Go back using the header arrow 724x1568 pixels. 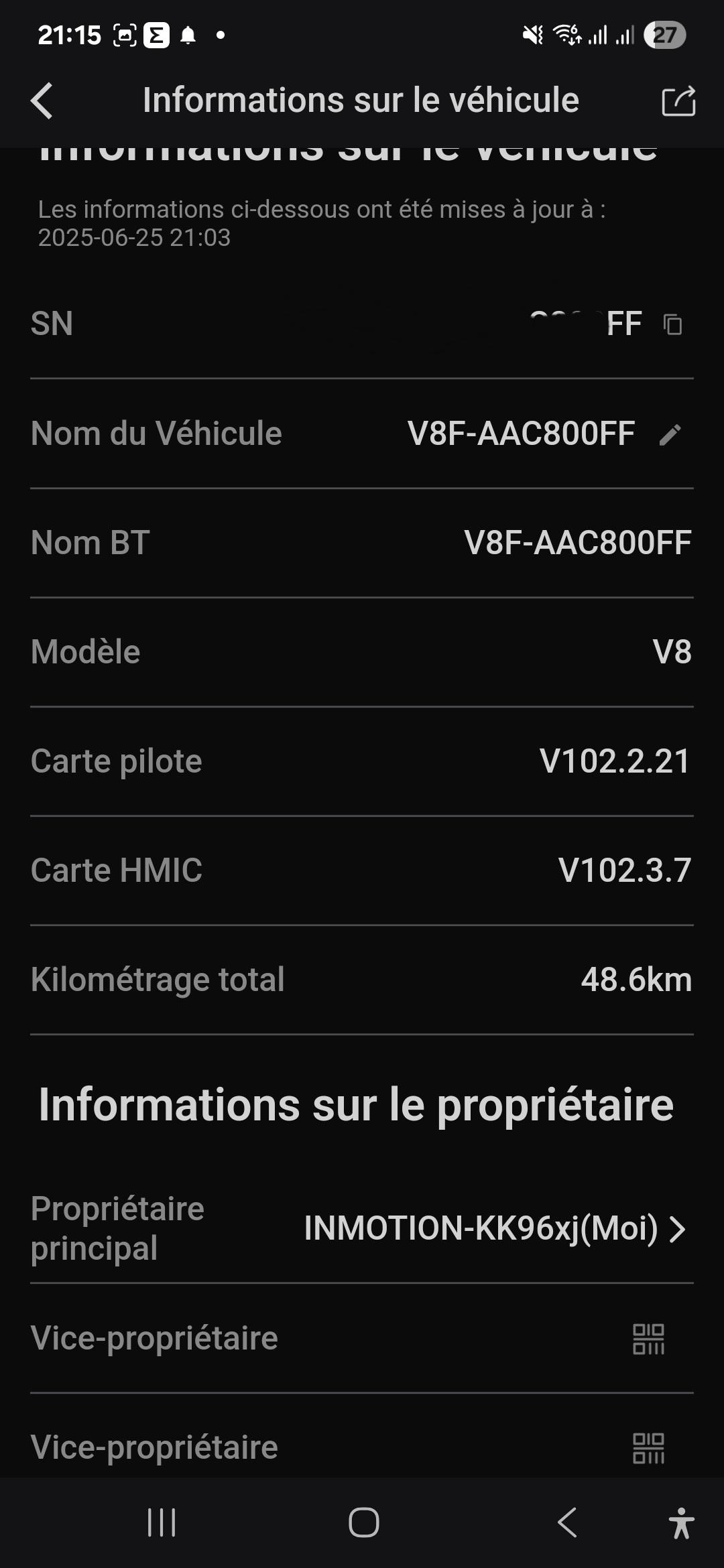tap(42, 101)
